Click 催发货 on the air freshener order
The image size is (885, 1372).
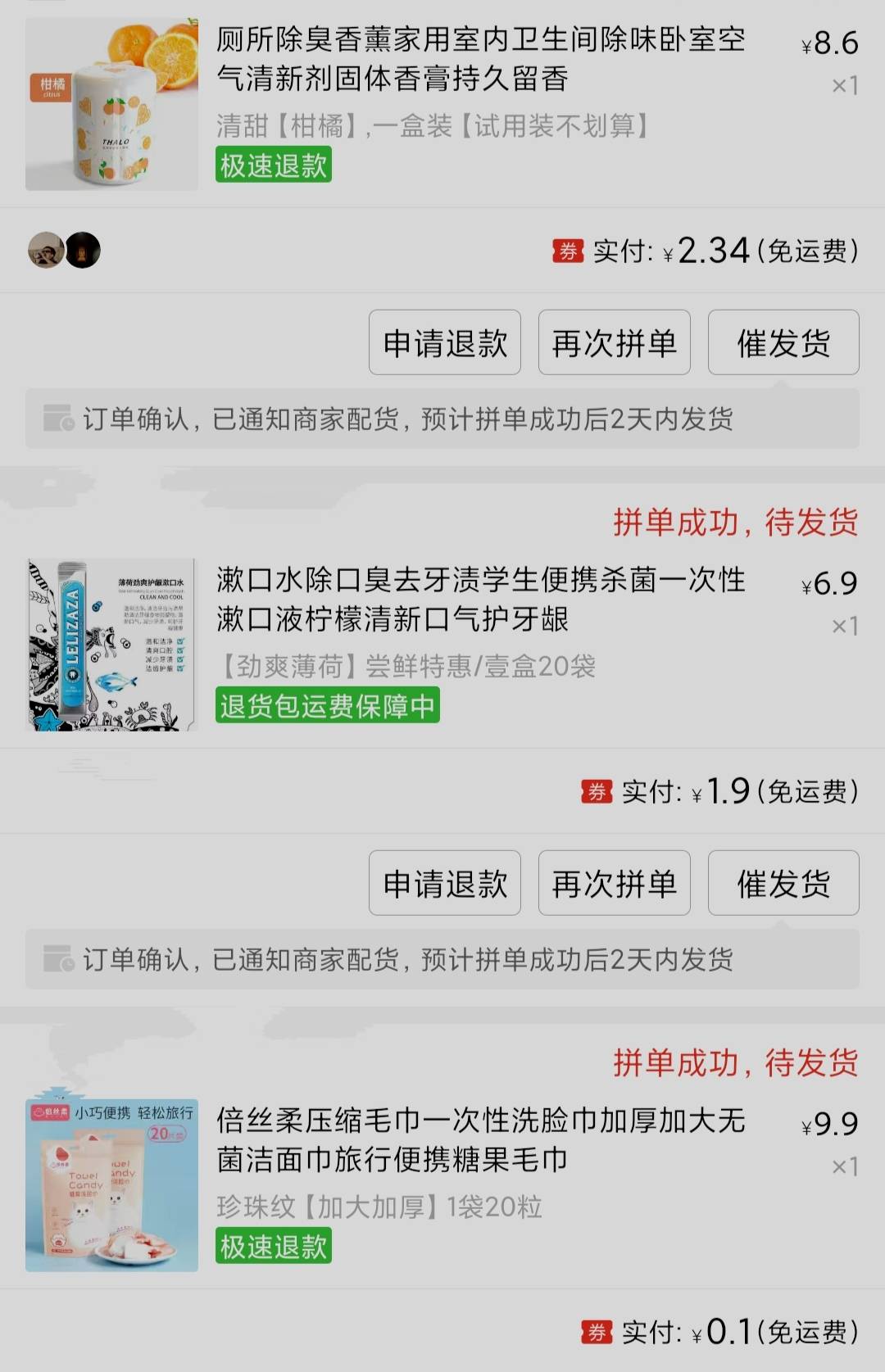click(x=783, y=343)
